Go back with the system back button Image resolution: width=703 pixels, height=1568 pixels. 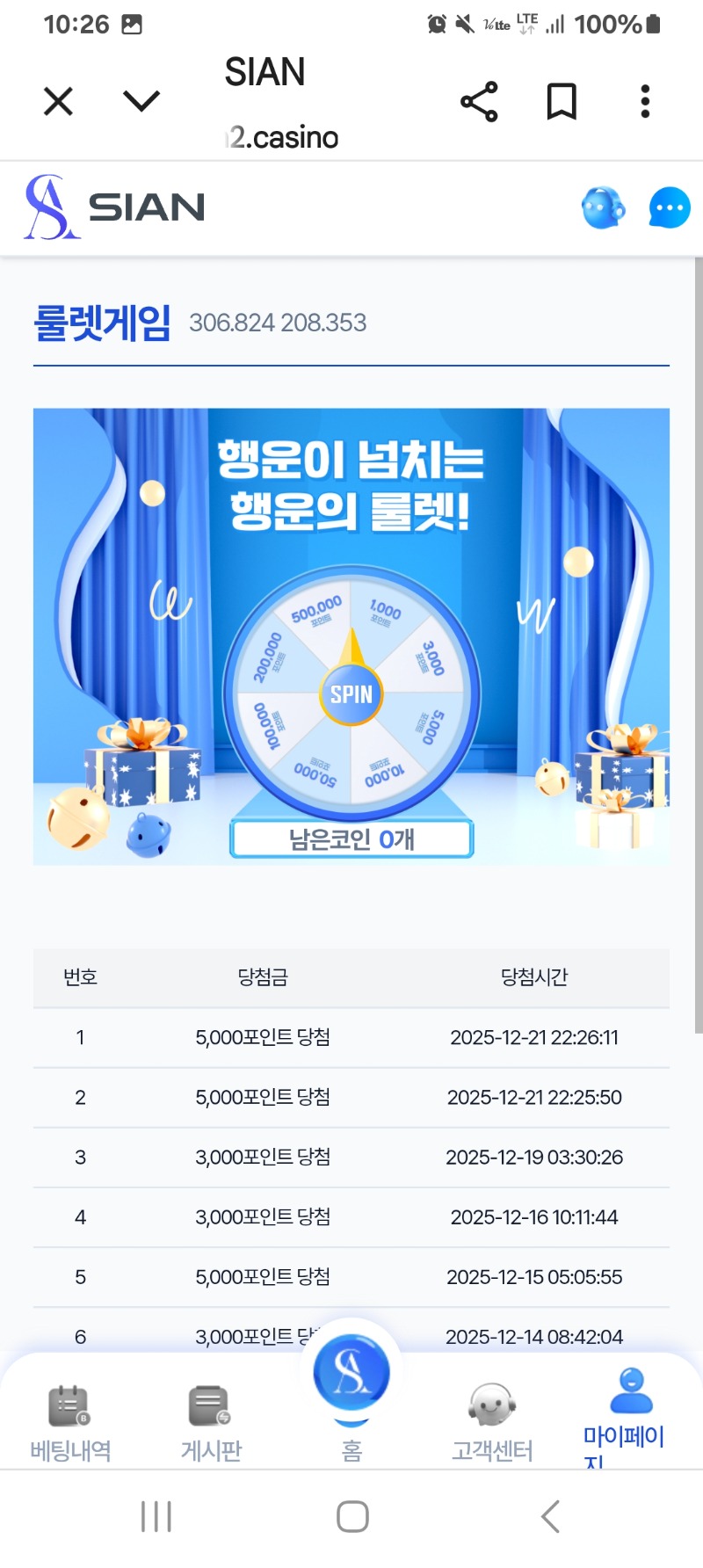click(x=550, y=1516)
